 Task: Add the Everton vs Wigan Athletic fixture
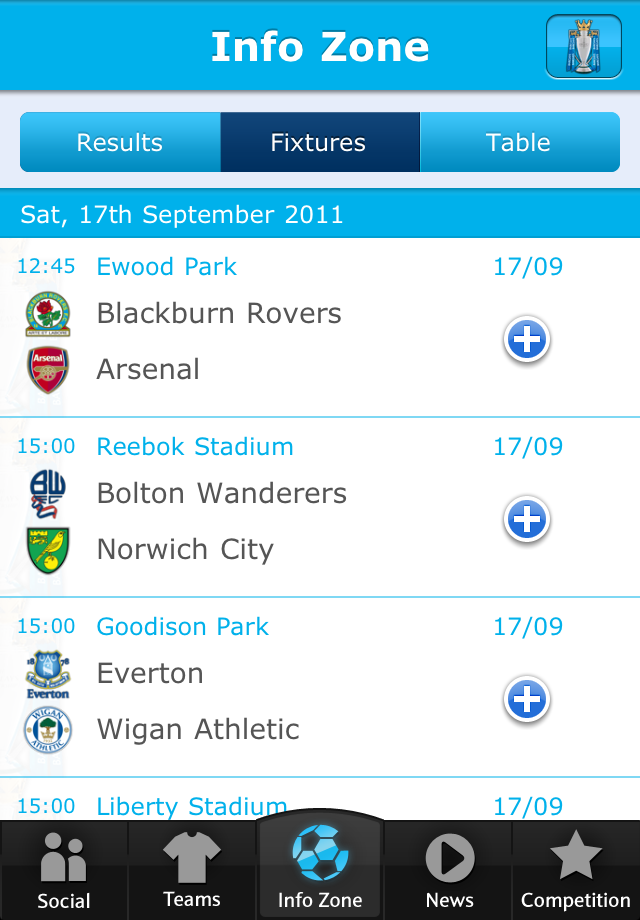pos(526,700)
